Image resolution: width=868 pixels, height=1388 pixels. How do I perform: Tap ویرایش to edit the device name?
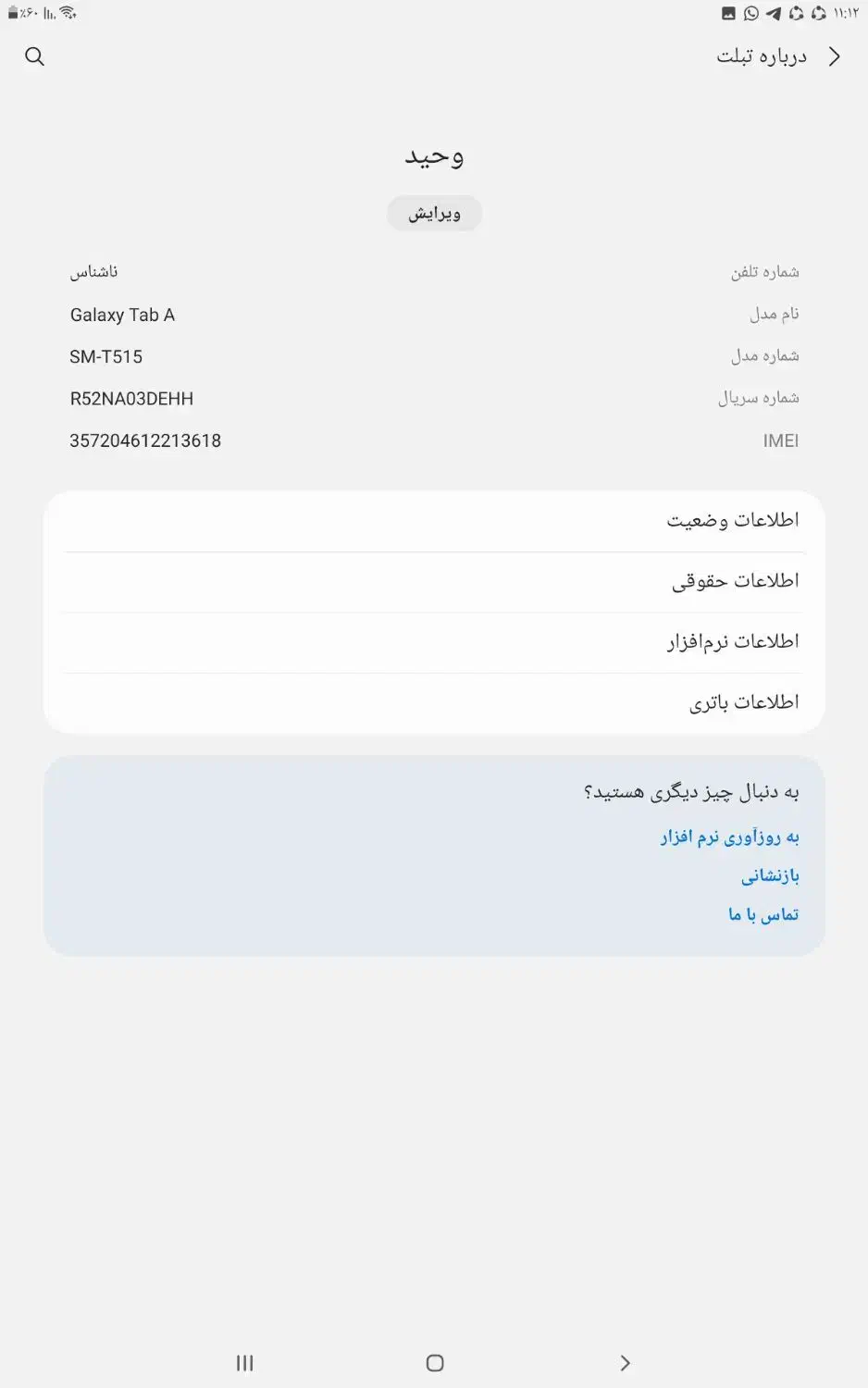(434, 213)
